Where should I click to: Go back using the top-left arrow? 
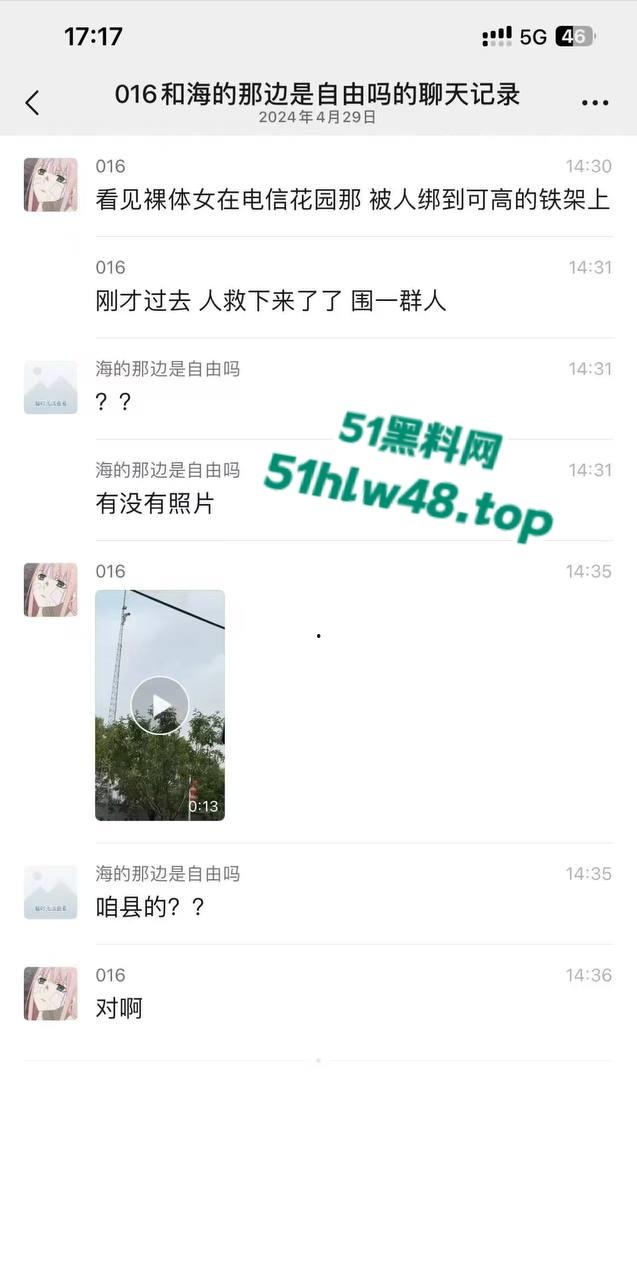click(32, 102)
